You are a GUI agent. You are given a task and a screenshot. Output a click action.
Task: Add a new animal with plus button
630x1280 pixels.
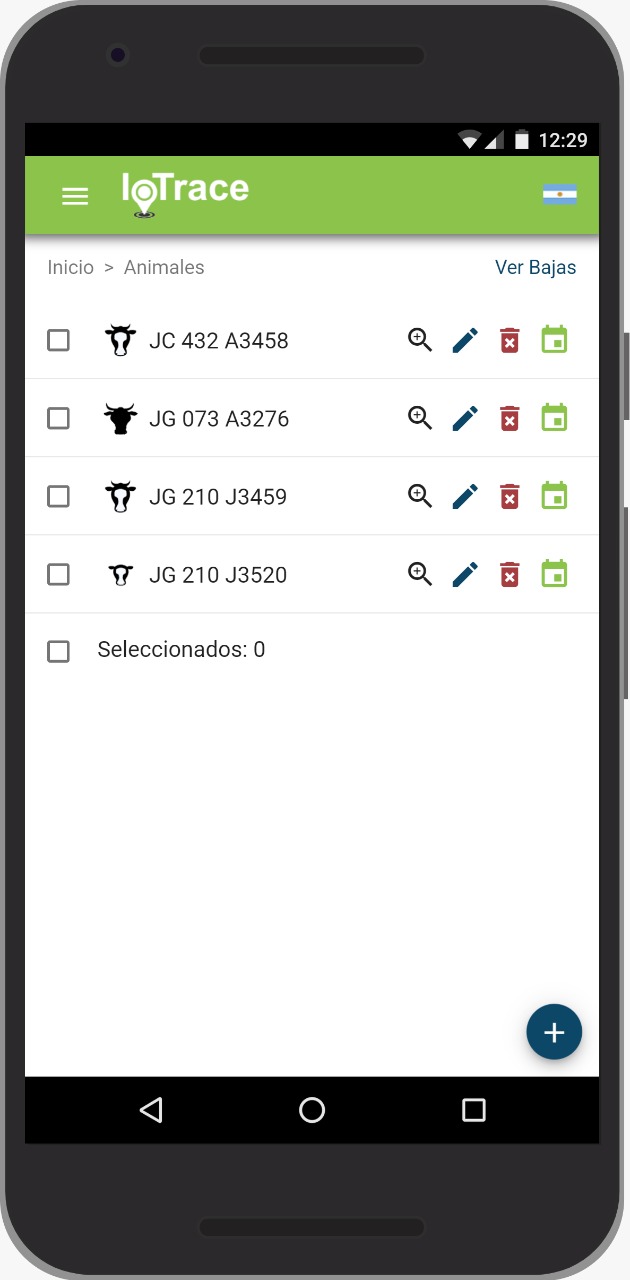(554, 1032)
